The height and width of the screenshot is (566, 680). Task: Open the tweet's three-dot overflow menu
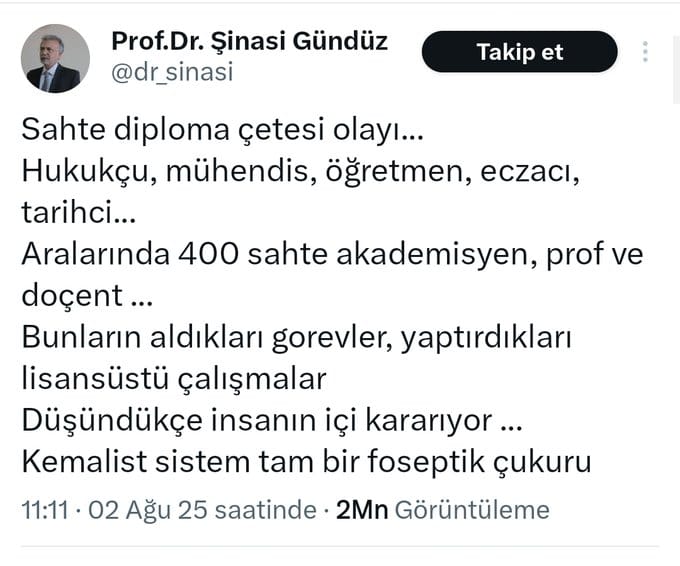click(646, 52)
